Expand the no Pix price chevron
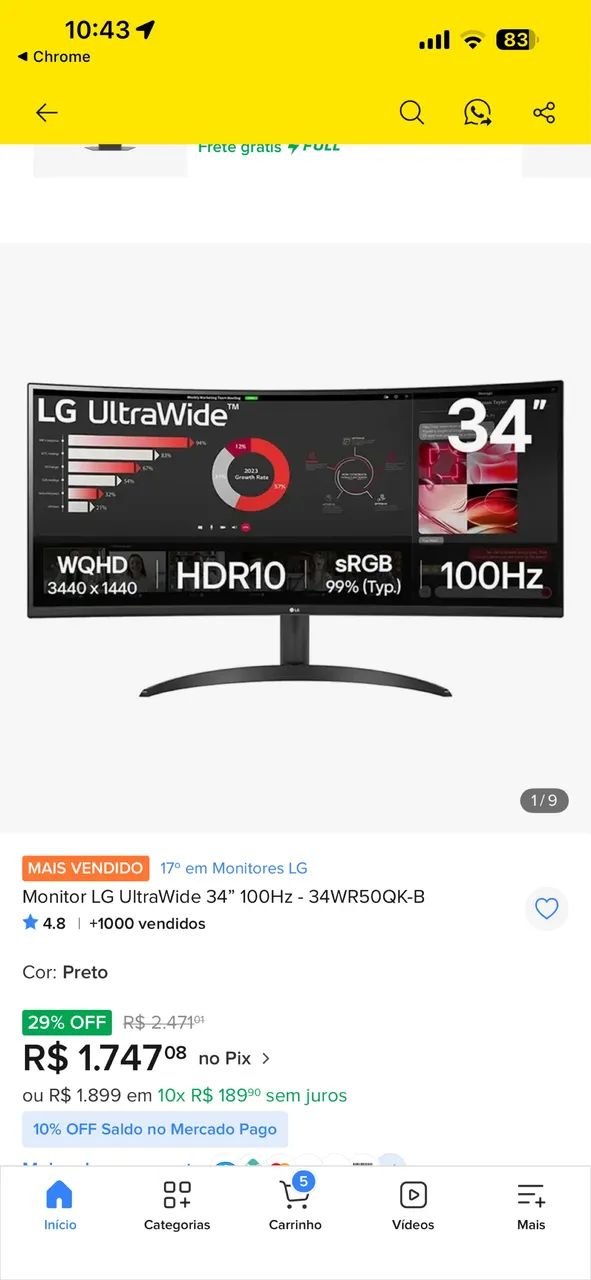The height and width of the screenshot is (1280, 591). point(266,1058)
